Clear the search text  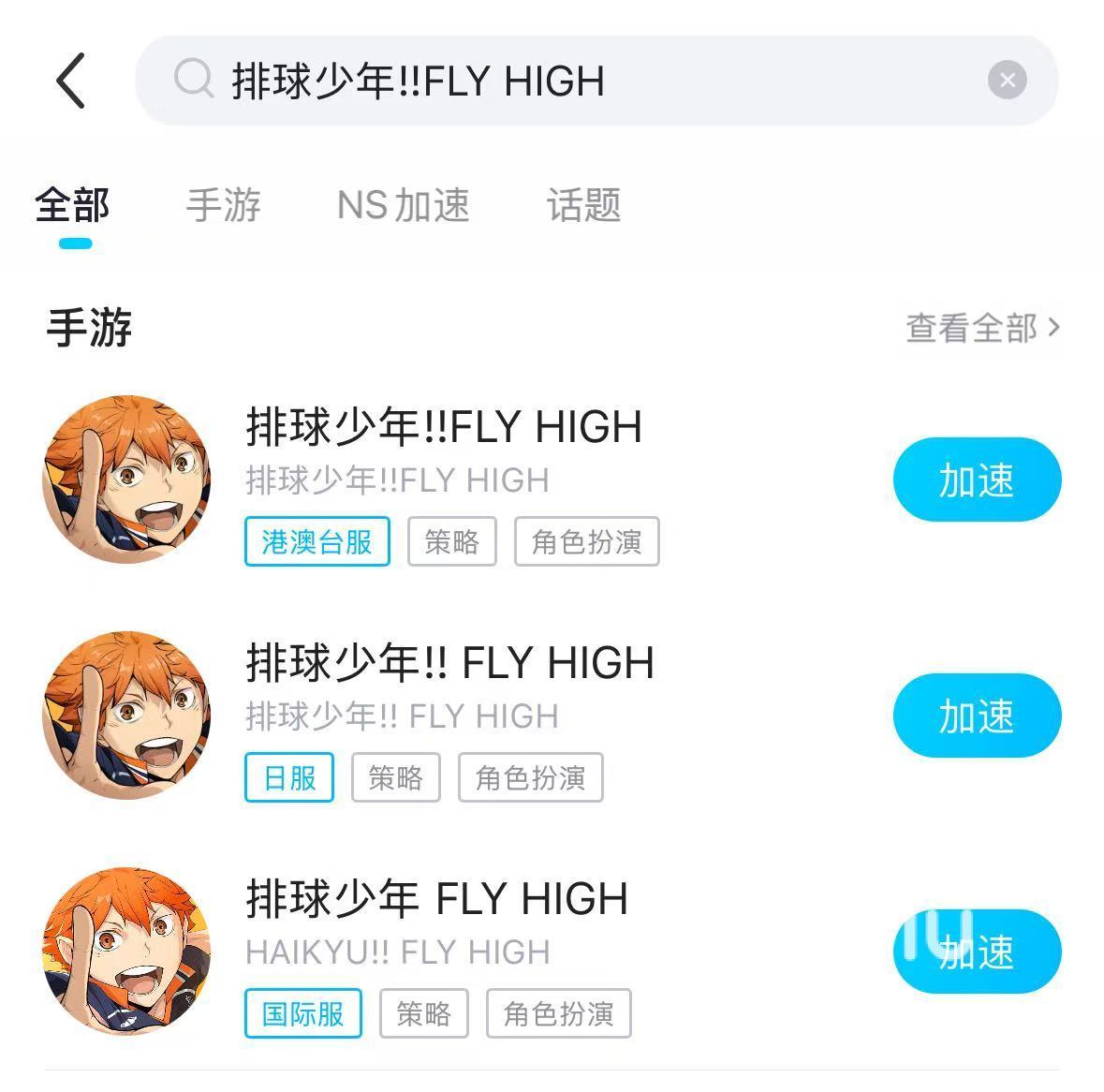pyautogui.click(x=1007, y=81)
